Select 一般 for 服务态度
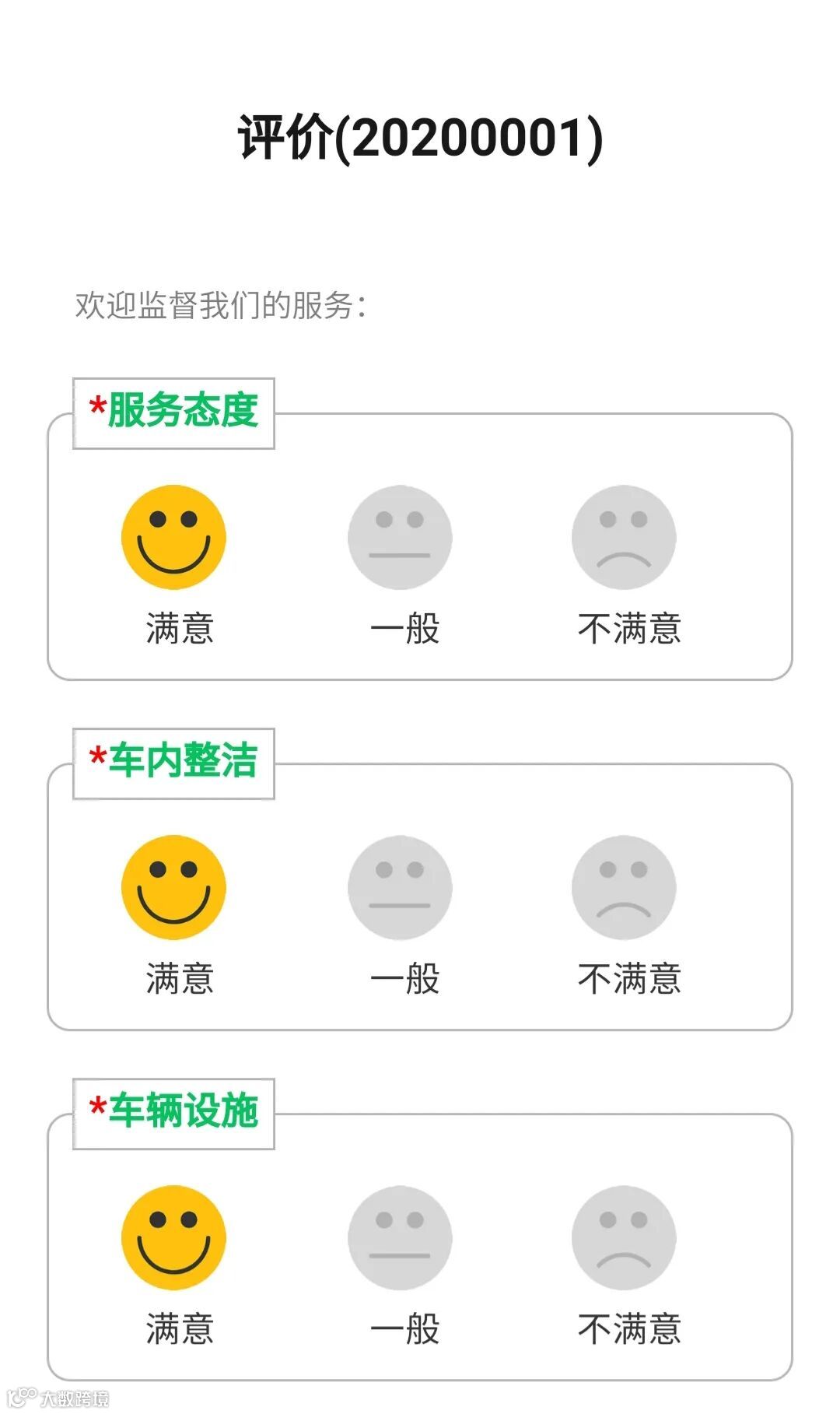840x1414 pixels. 400,538
